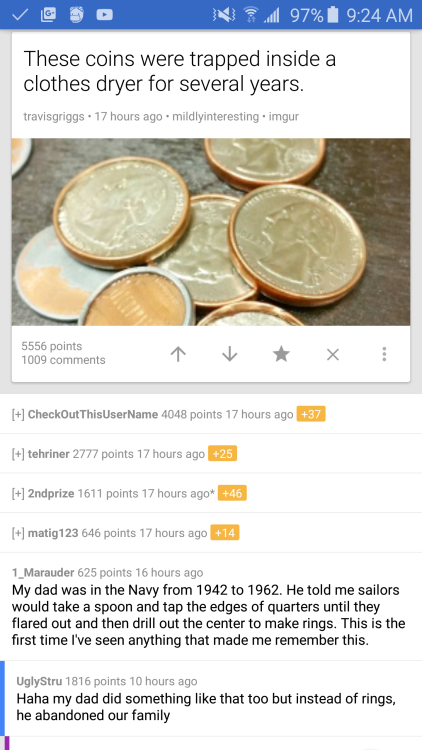Image resolution: width=422 pixels, height=750 pixels.
Task: Expand matig123's collapsed comment
Action: 211,533
